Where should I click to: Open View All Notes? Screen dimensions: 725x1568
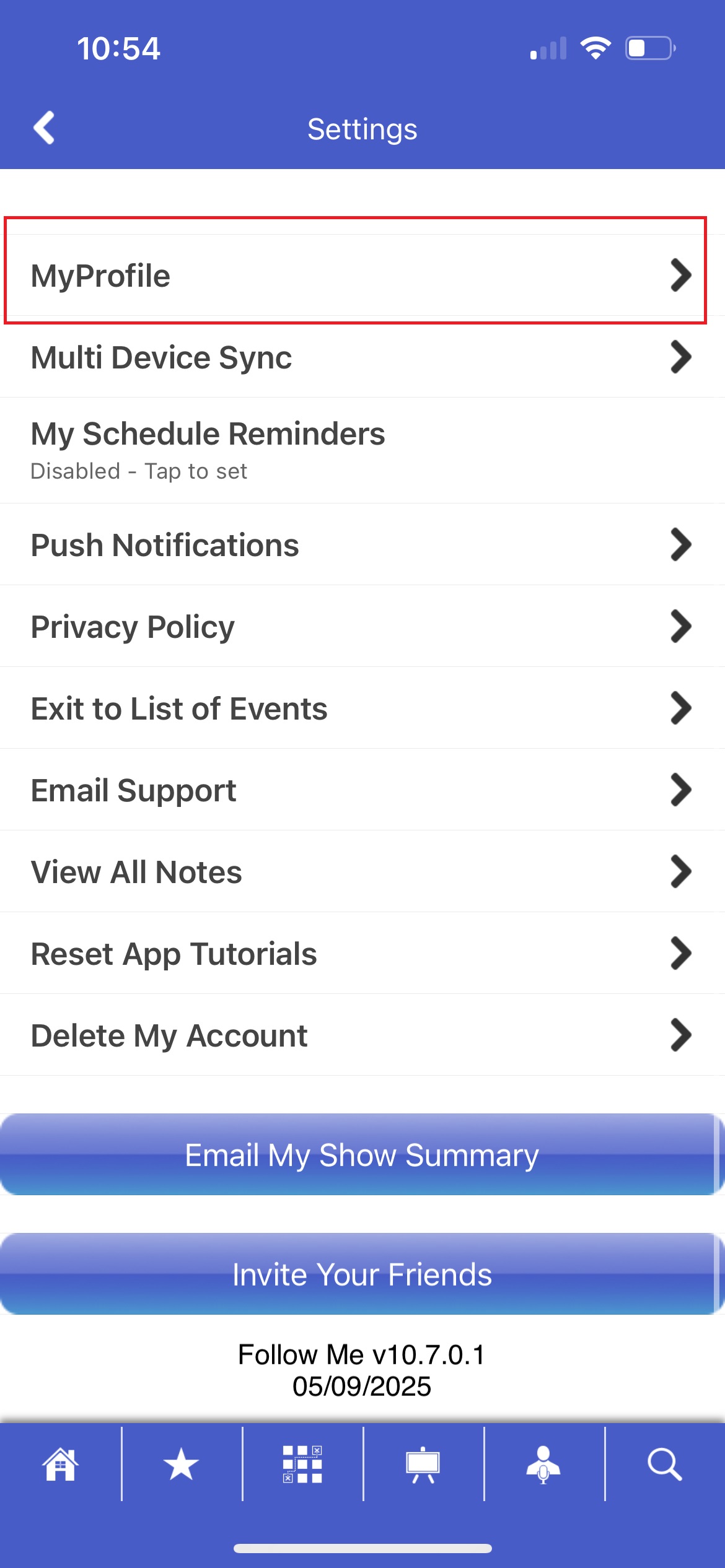(x=362, y=872)
